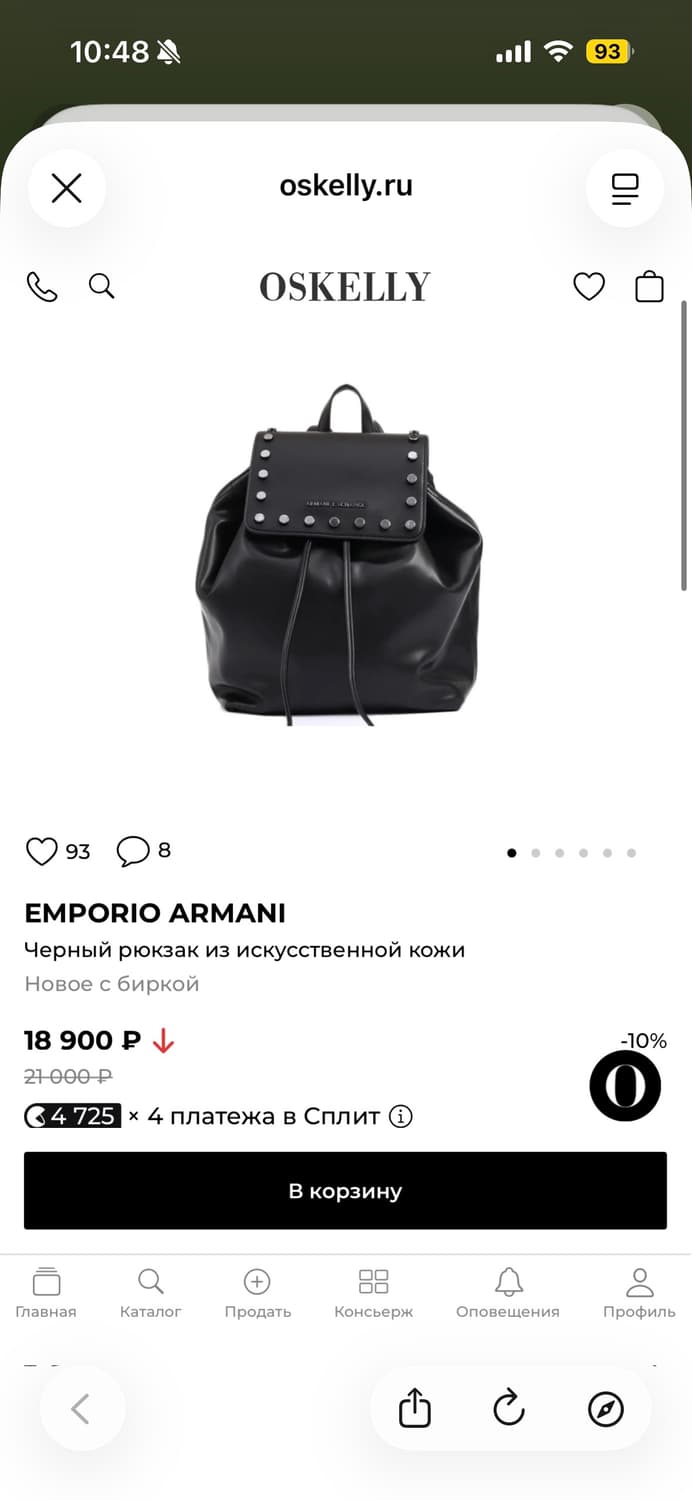Reload the page
The width and height of the screenshot is (692, 1500).
click(x=509, y=1409)
